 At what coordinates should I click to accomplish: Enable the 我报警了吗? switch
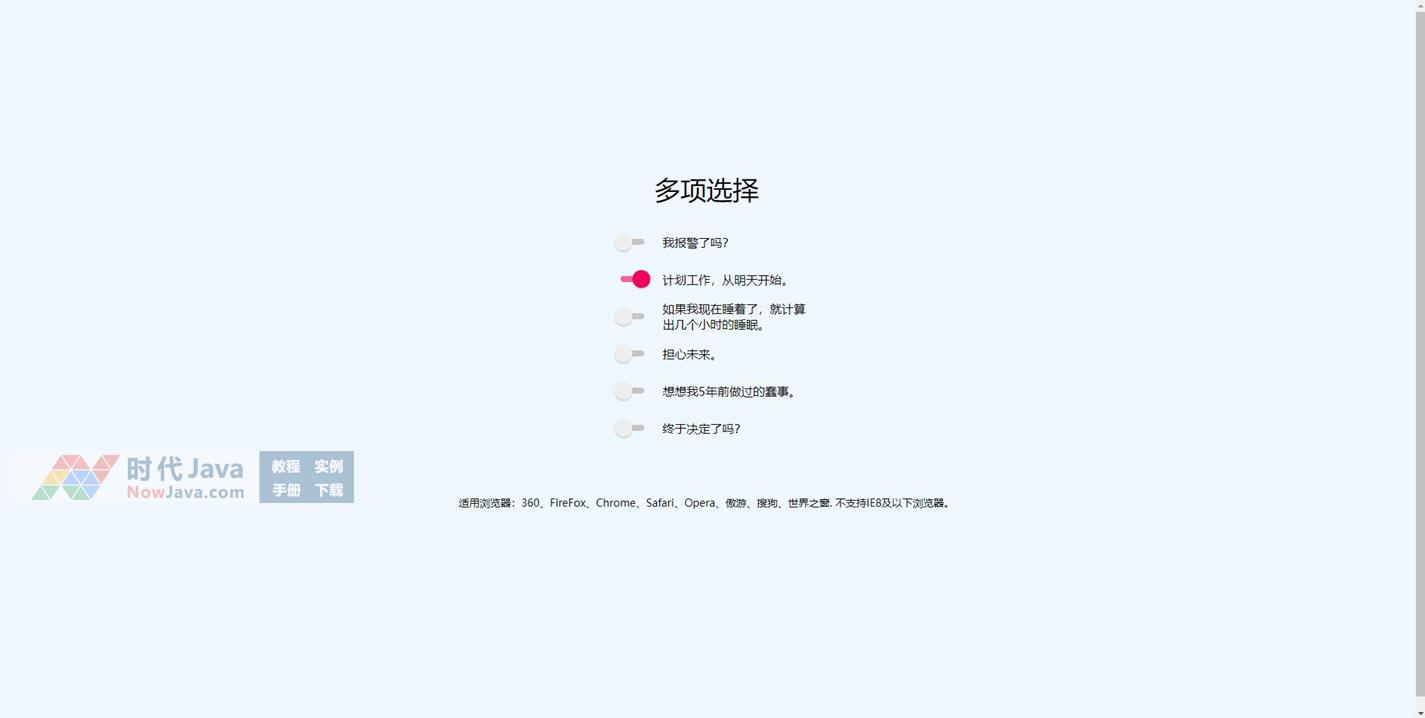click(630, 242)
